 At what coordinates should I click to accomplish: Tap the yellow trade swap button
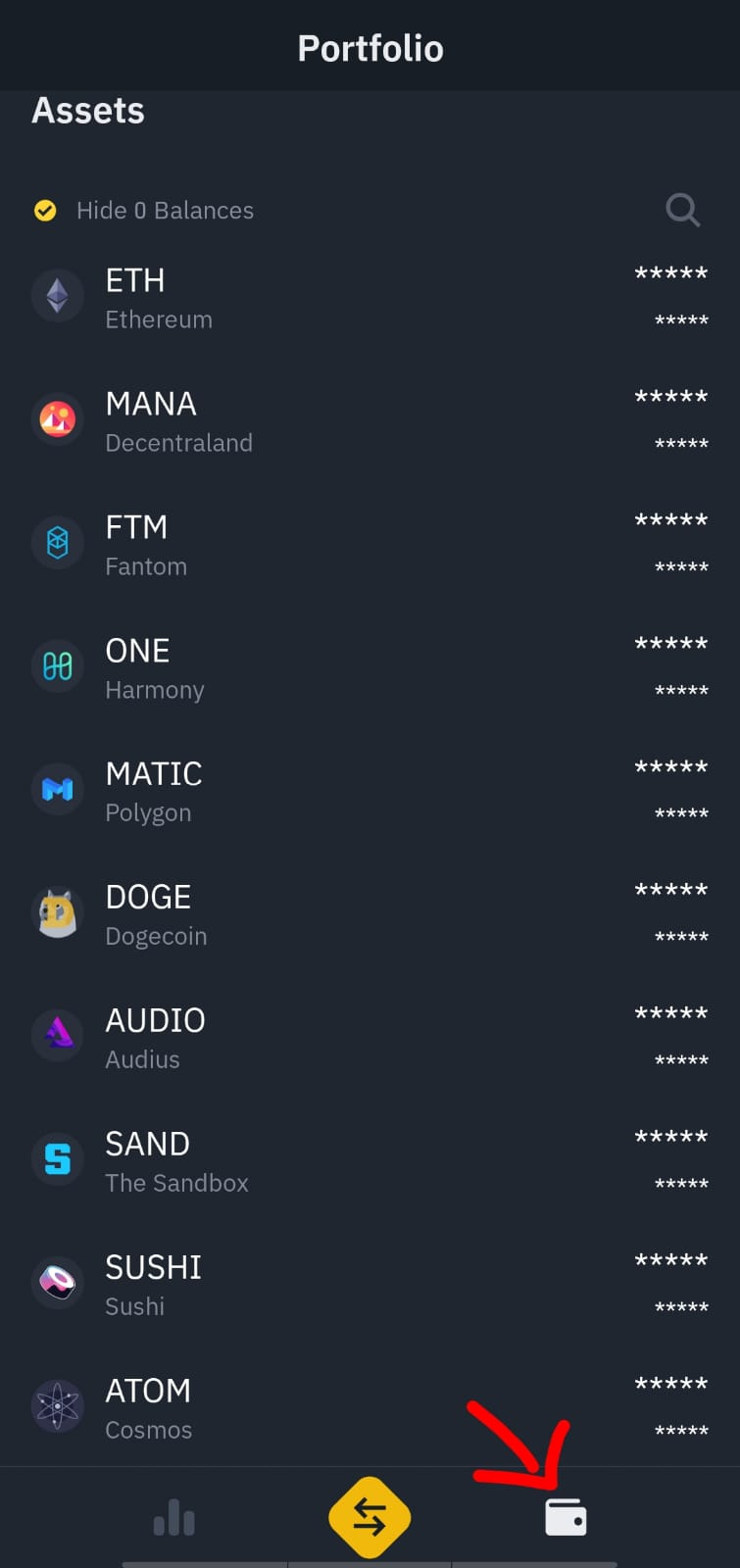[370, 1517]
